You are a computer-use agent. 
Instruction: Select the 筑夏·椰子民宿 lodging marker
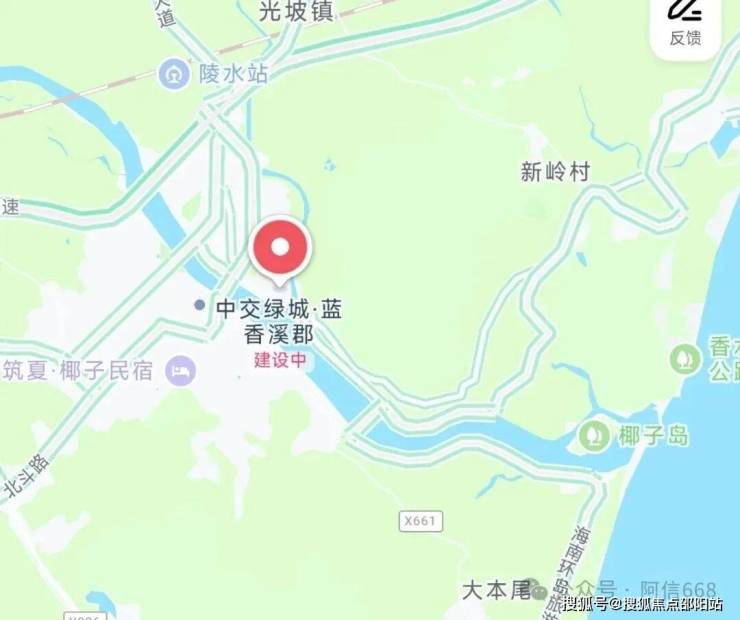(x=182, y=371)
